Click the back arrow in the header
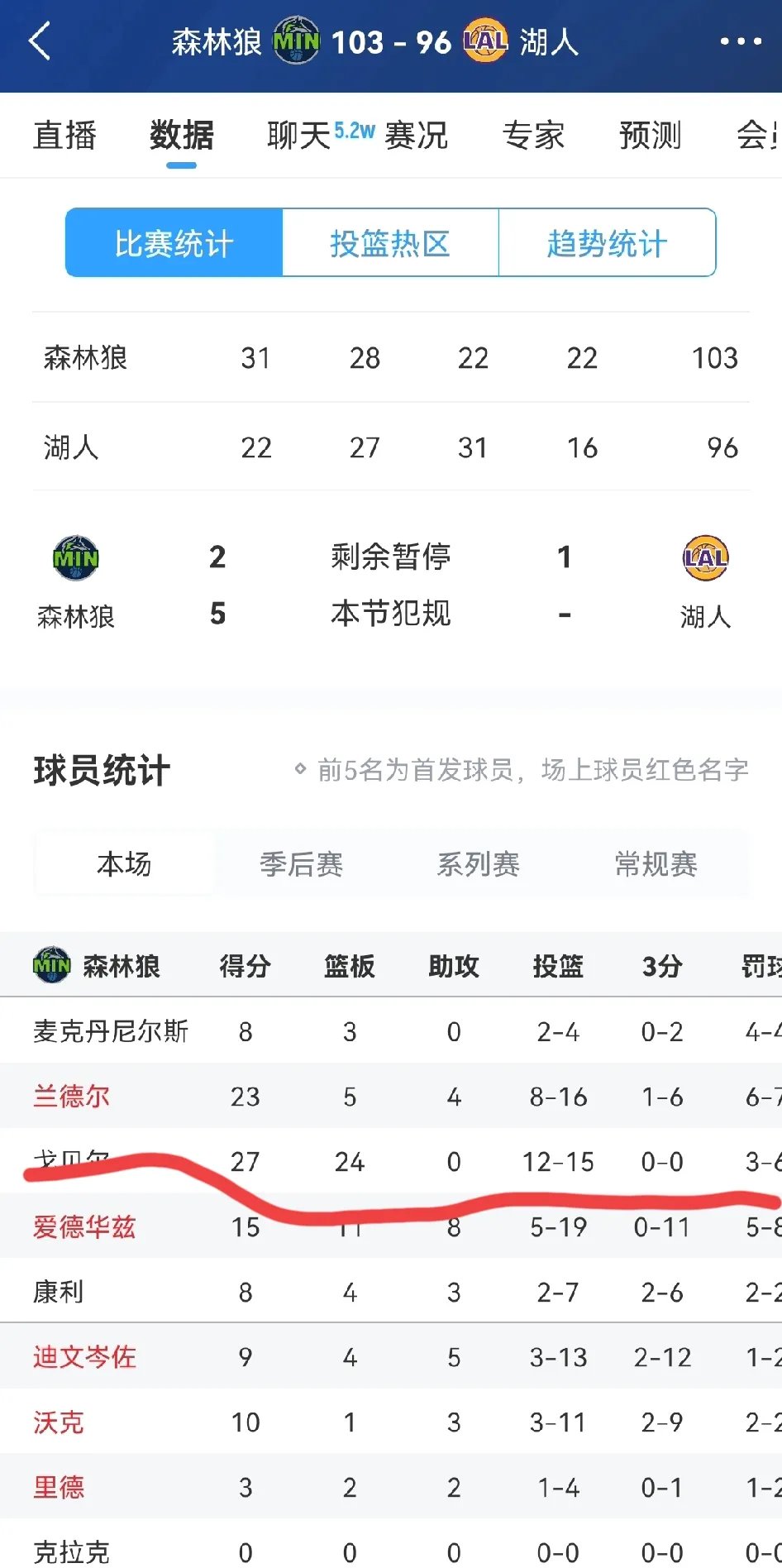The height and width of the screenshot is (1568, 782). coord(37,42)
